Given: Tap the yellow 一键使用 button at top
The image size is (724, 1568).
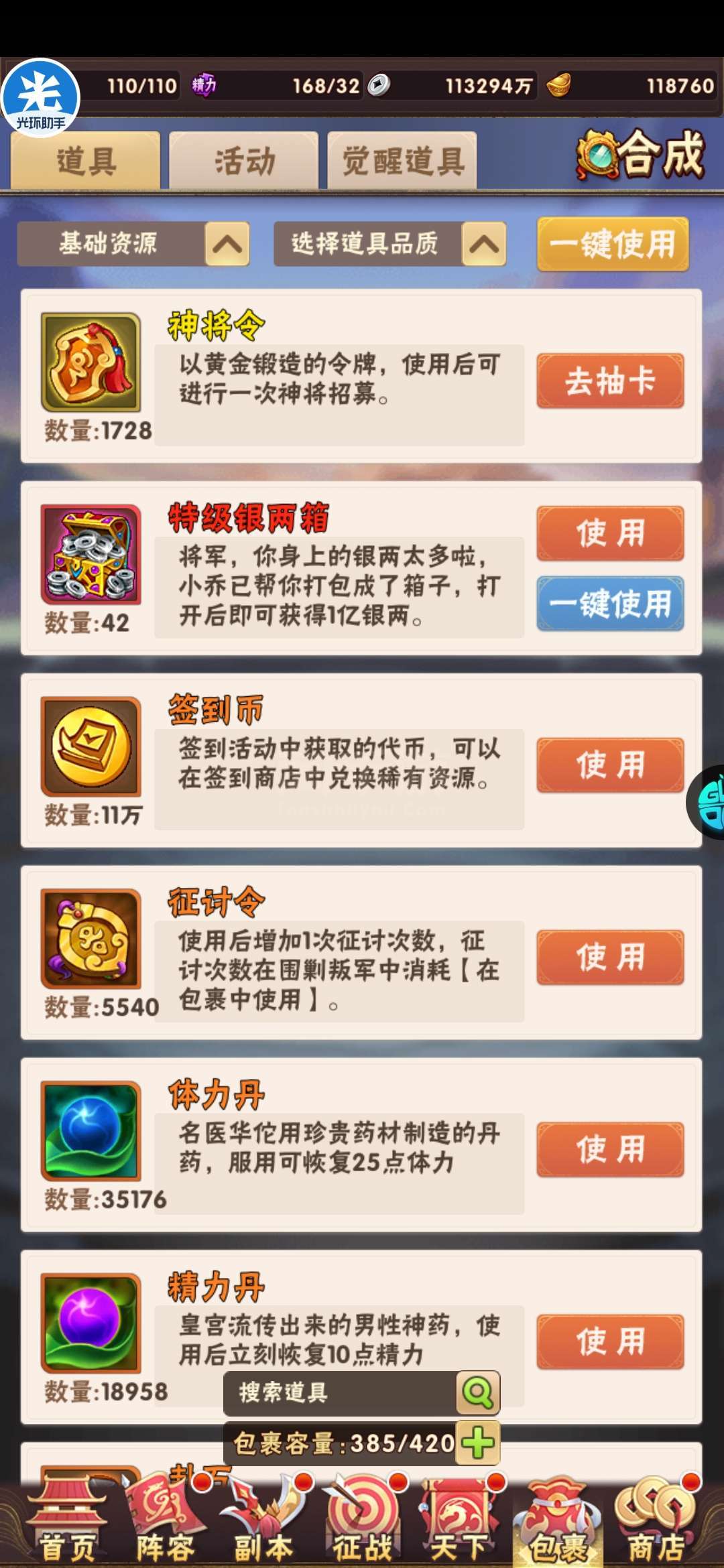Looking at the screenshot, I should click(613, 244).
